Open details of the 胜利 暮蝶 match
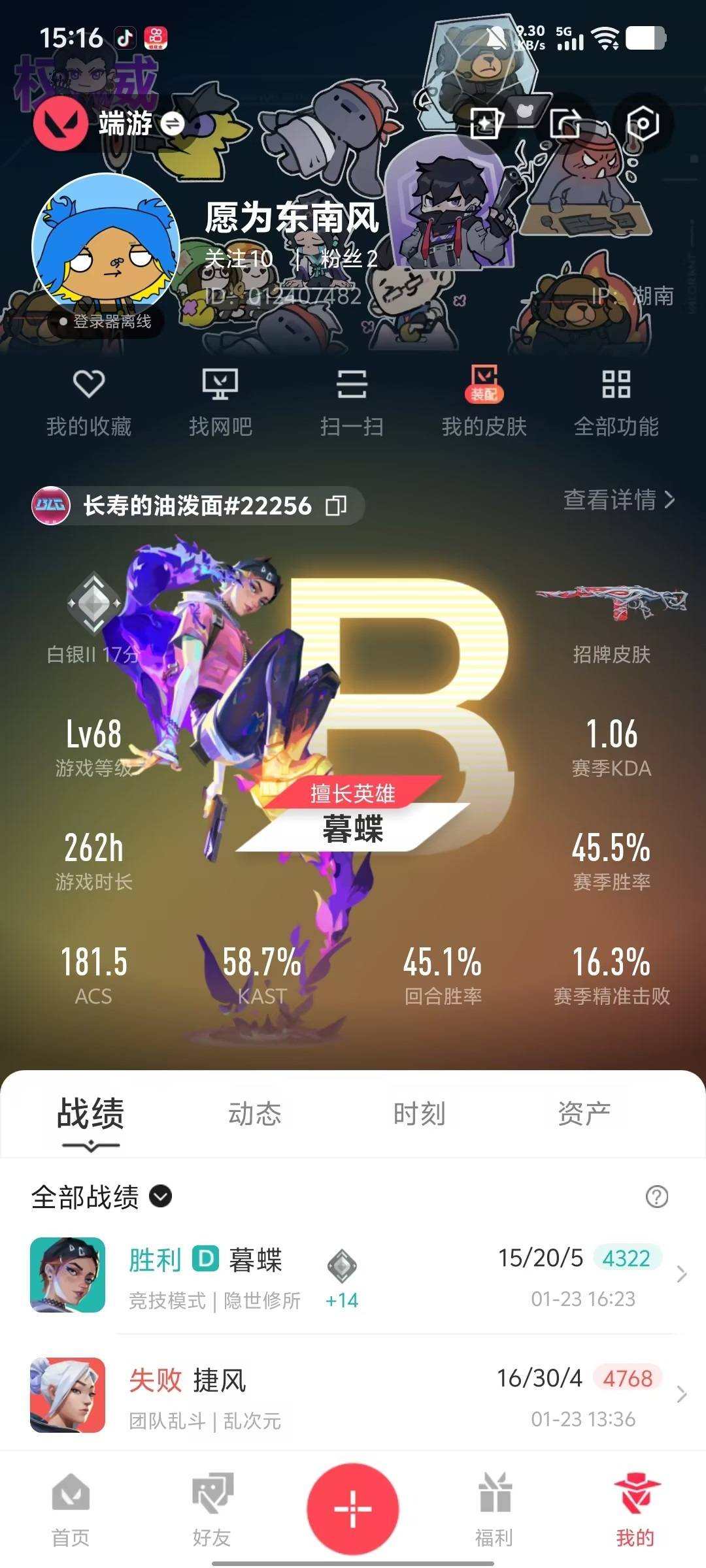This screenshot has width=706, height=1568. 353,1277
